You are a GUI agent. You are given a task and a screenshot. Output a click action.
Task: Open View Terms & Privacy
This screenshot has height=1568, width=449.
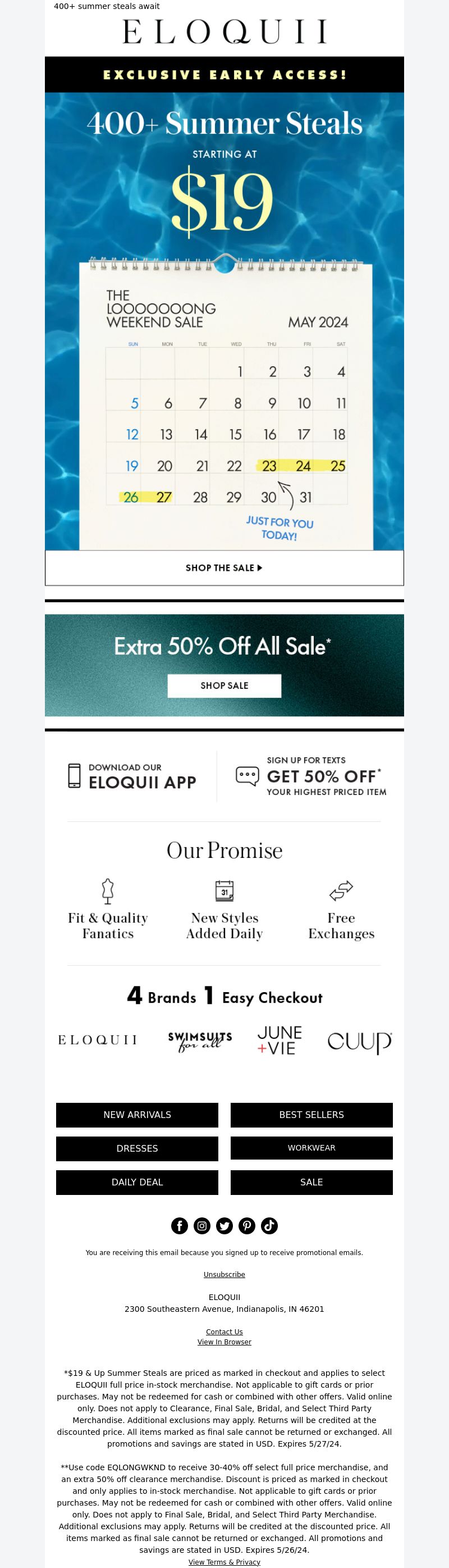point(224,1562)
